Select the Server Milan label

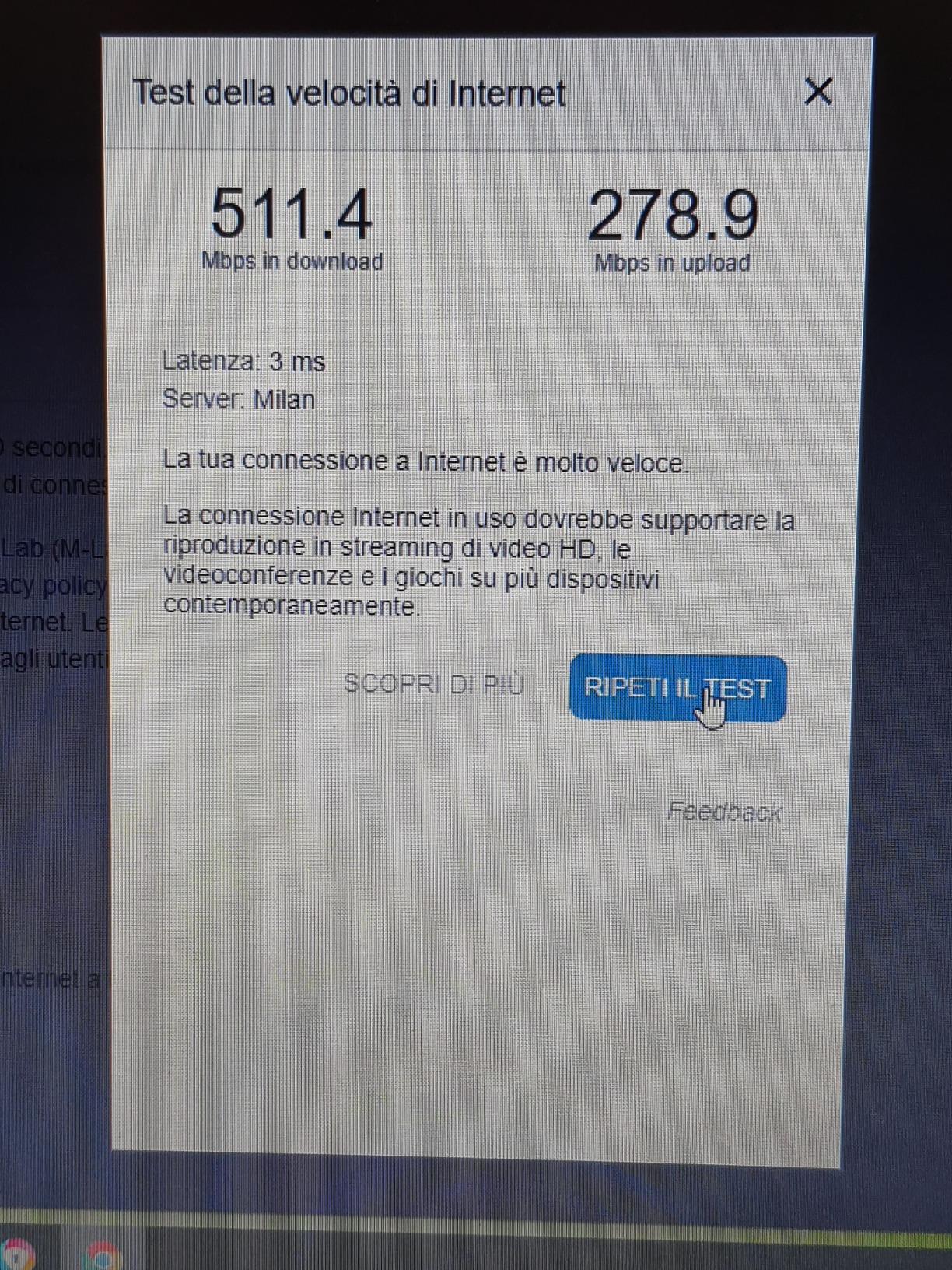[237, 400]
